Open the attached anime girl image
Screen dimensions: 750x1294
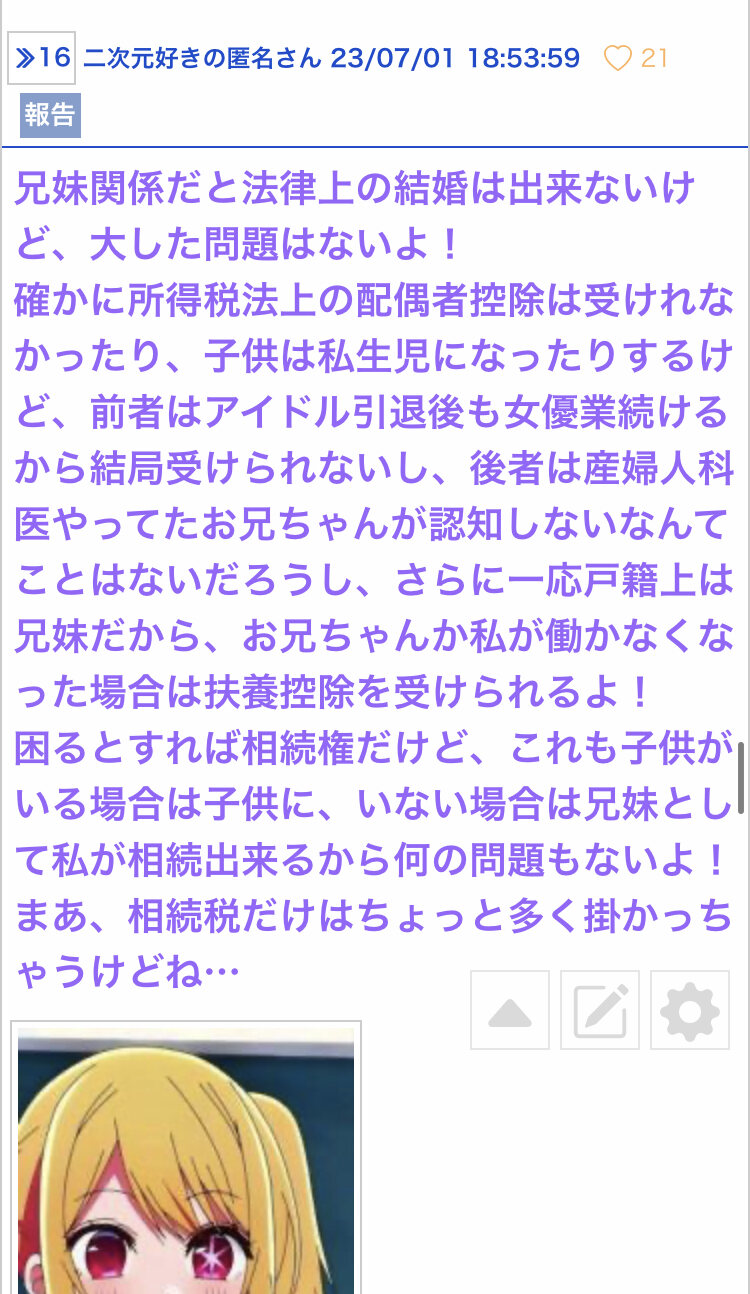pos(186,1158)
